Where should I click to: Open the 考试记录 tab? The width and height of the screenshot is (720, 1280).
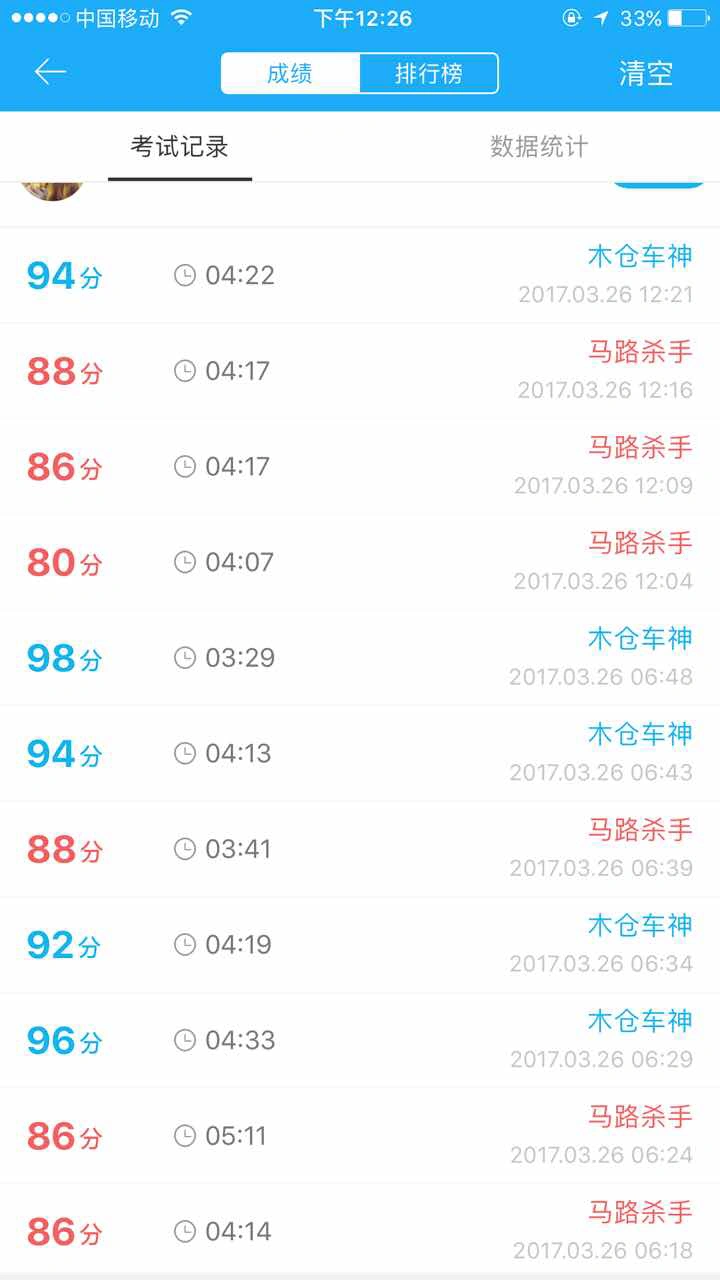180,147
